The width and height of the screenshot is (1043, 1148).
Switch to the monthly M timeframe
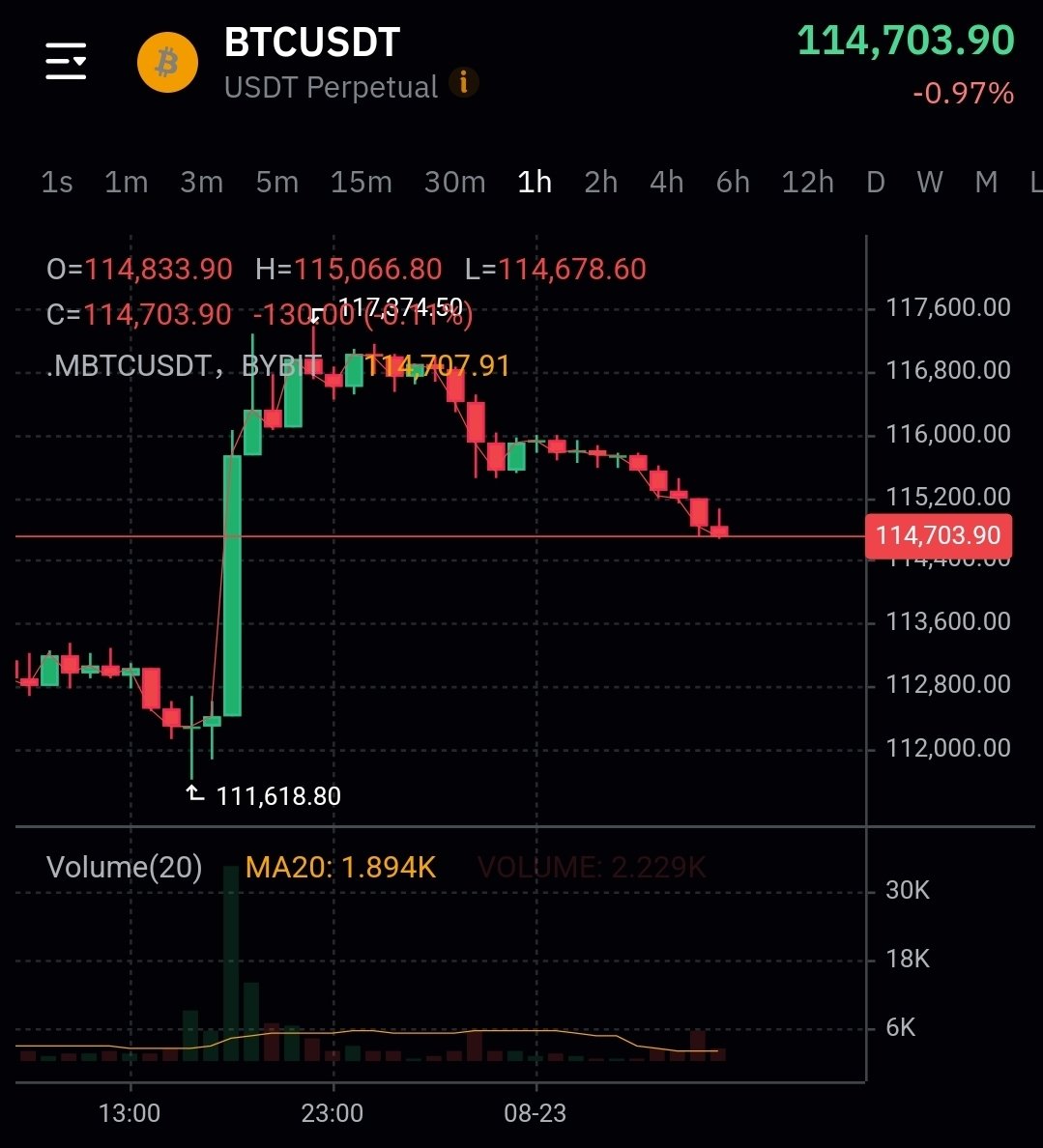pos(986,182)
